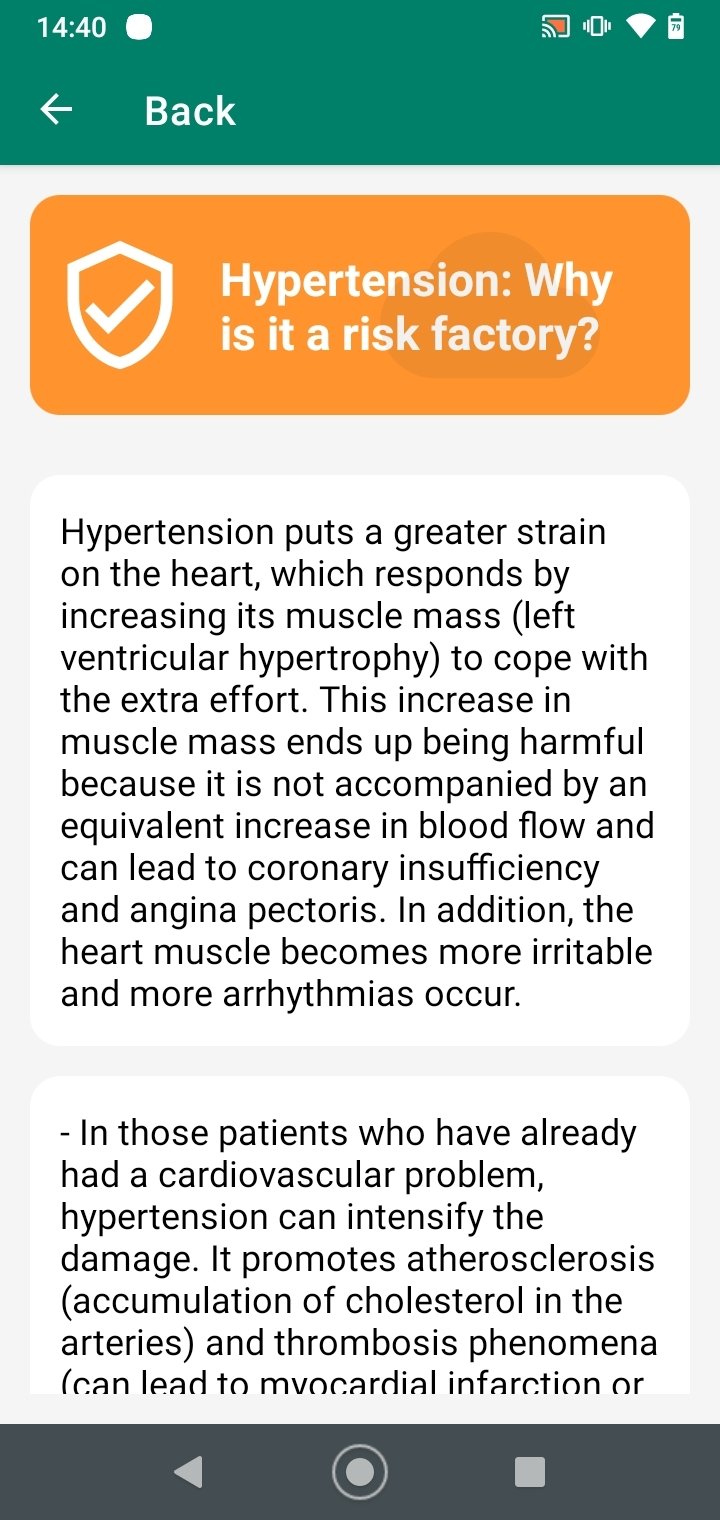The height and width of the screenshot is (1520, 720).
Task: Open the Hypertension risk factor header card
Action: [360, 305]
